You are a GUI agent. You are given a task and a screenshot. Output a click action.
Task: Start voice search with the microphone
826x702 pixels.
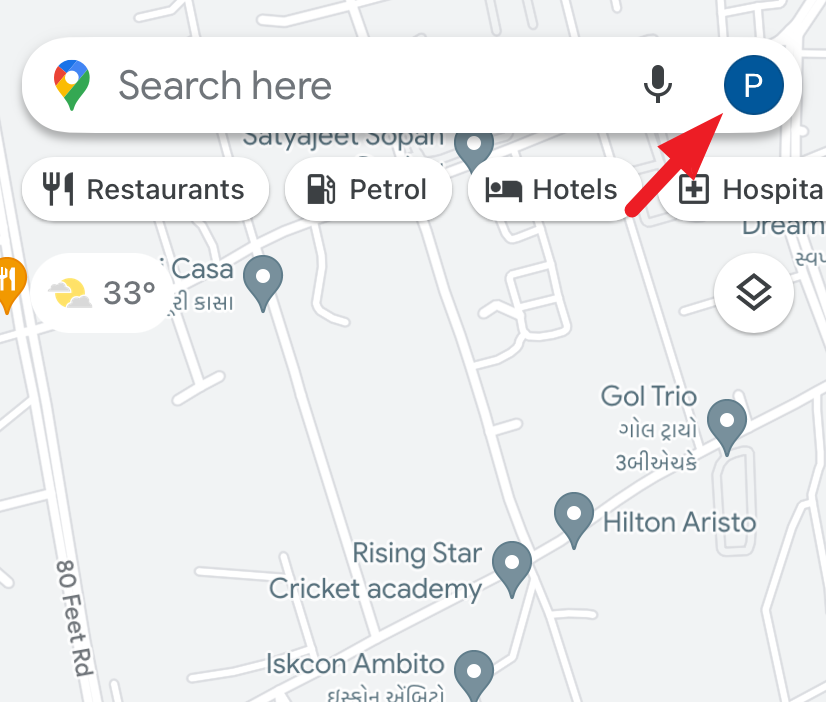(657, 84)
